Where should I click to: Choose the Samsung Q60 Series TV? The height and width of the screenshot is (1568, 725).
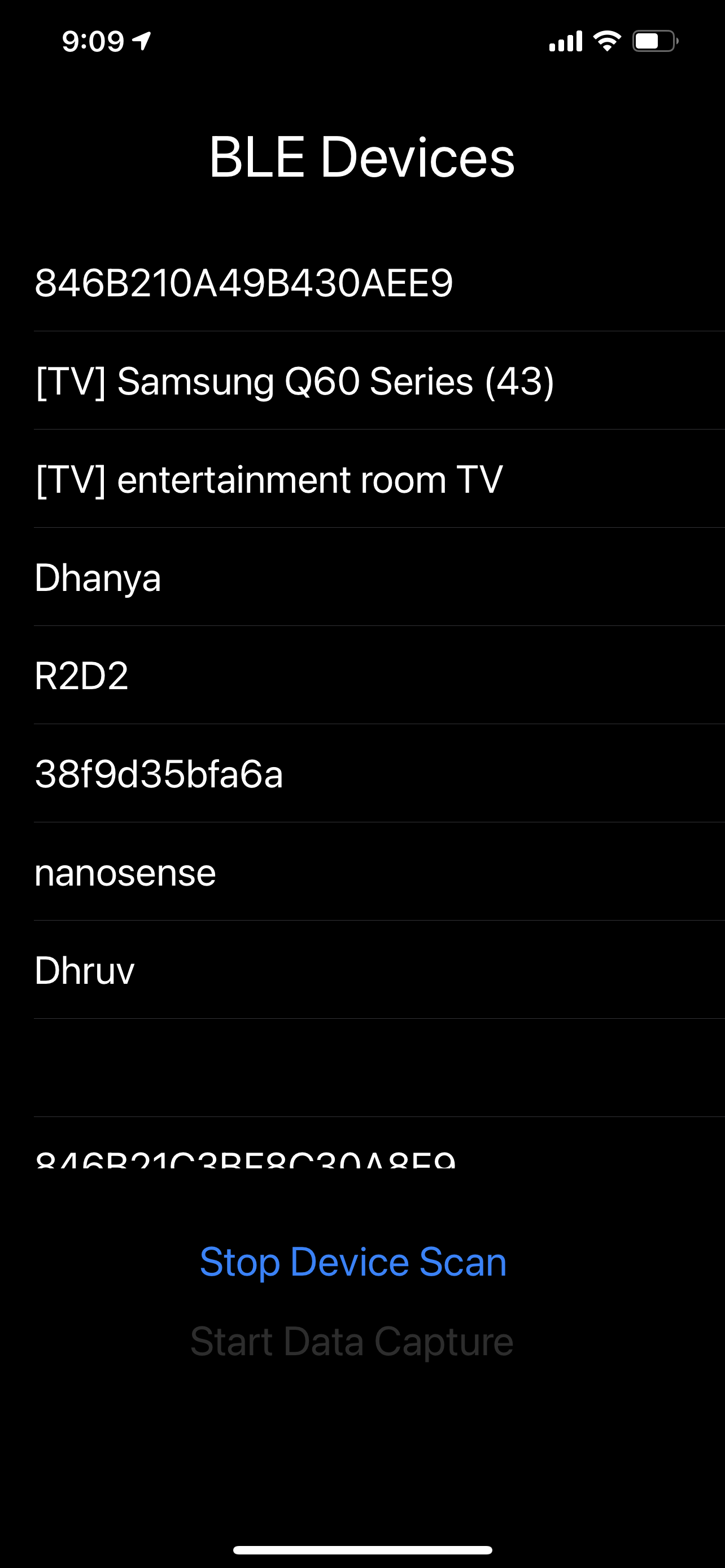362,380
